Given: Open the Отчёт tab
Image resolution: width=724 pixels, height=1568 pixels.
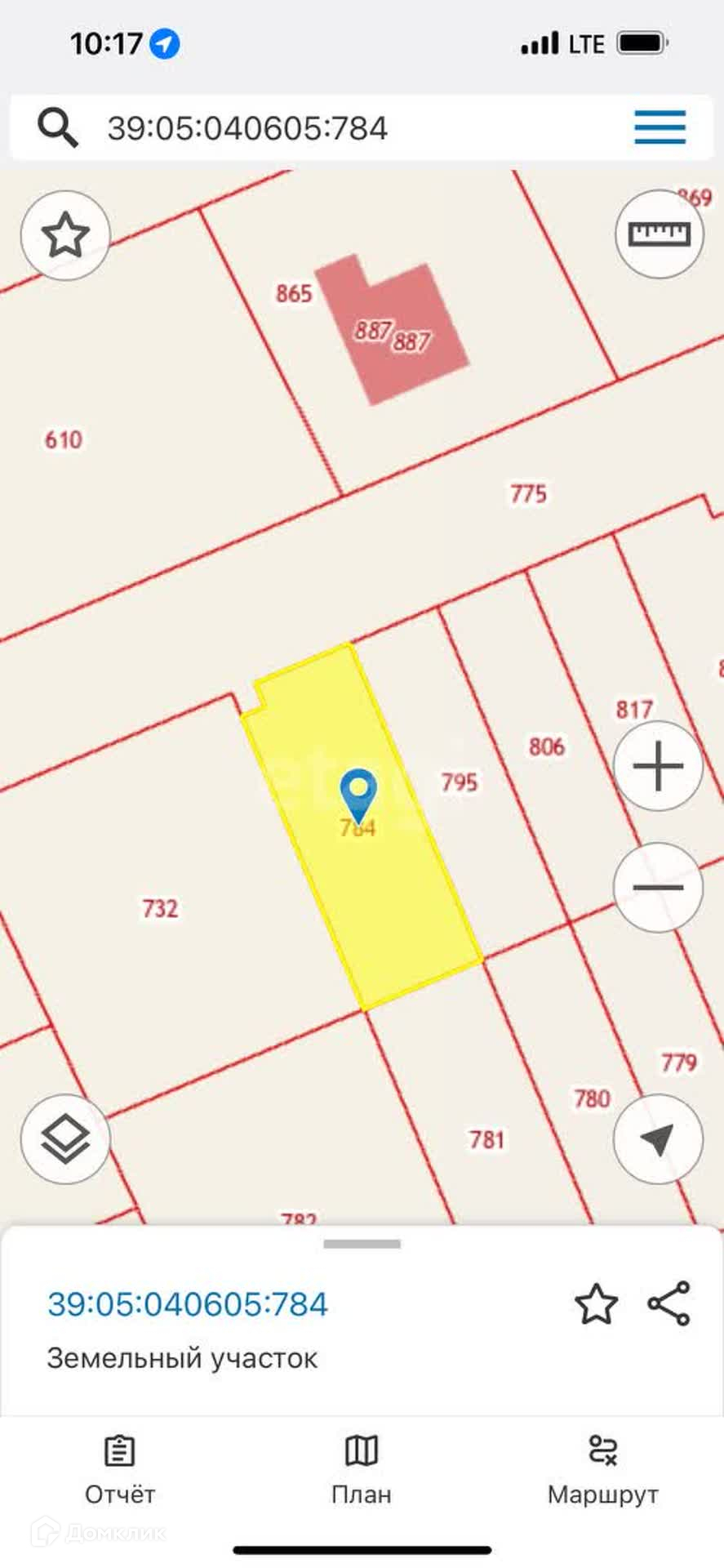Looking at the screenshot, I should coord(120,1470).
